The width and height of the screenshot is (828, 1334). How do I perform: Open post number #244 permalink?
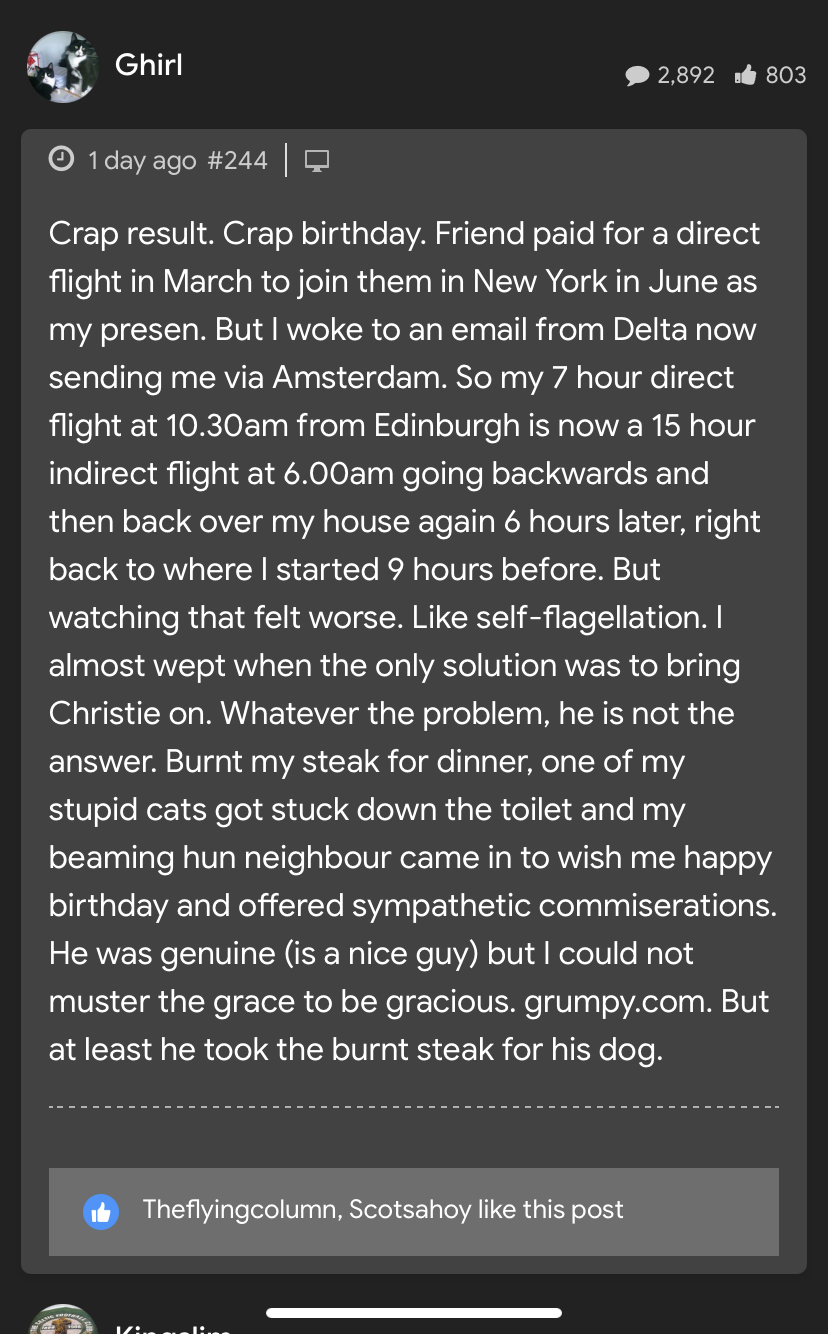[237, 159]
